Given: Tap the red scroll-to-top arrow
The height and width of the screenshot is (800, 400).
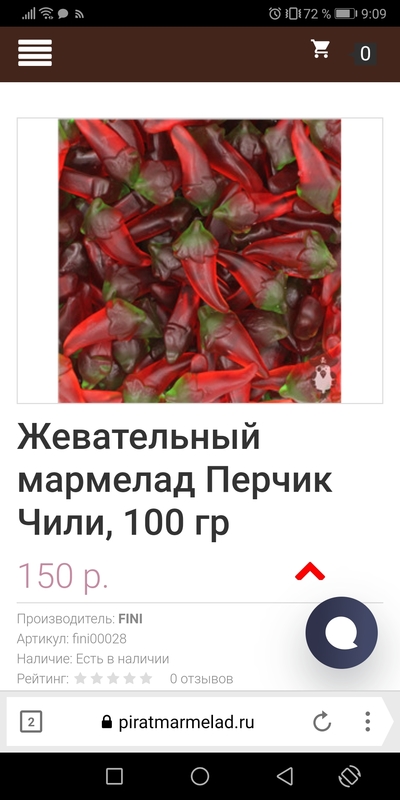Looking at the screenshot, I should pyautogui.click(x=310, y=571).
